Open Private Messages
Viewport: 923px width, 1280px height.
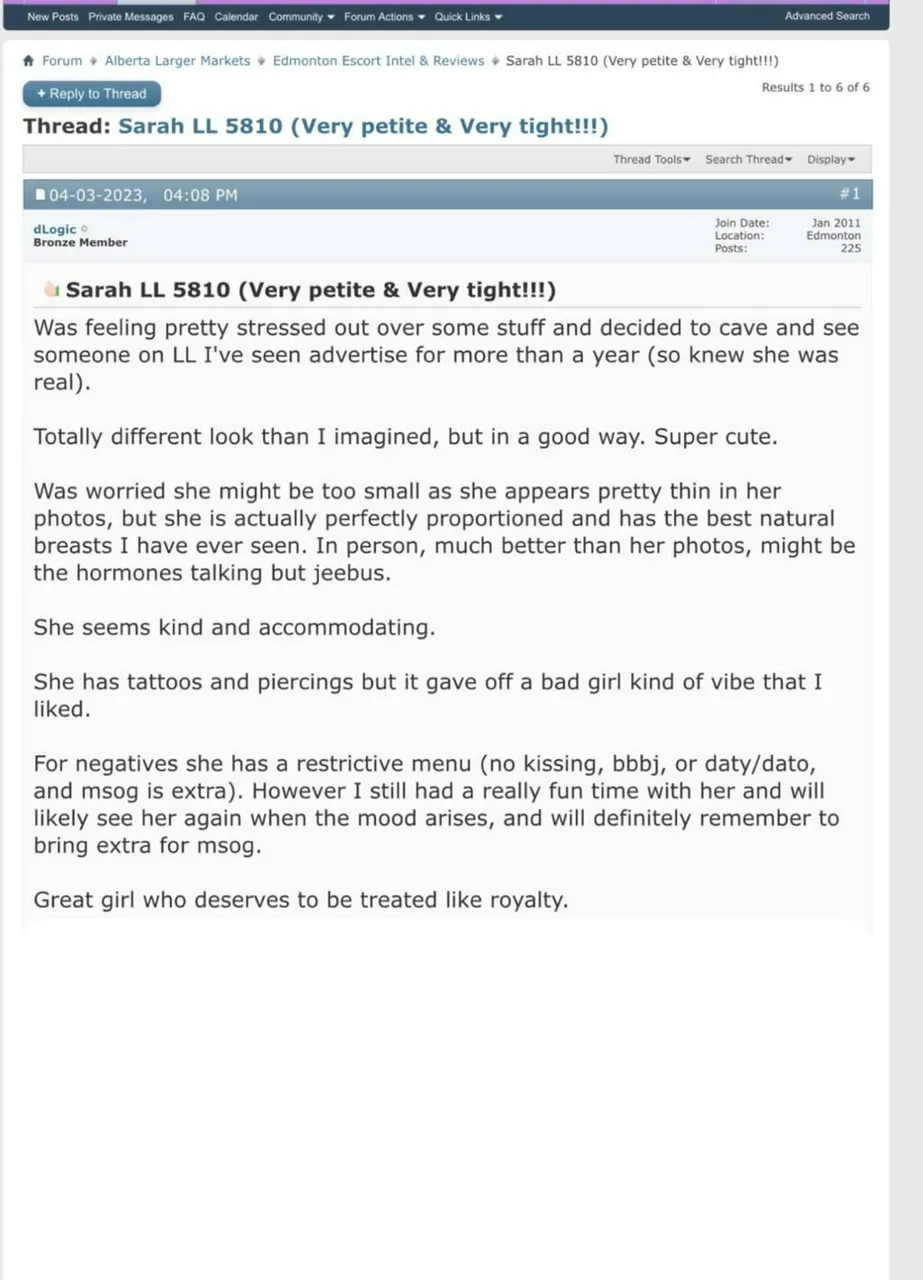[130, 17]
